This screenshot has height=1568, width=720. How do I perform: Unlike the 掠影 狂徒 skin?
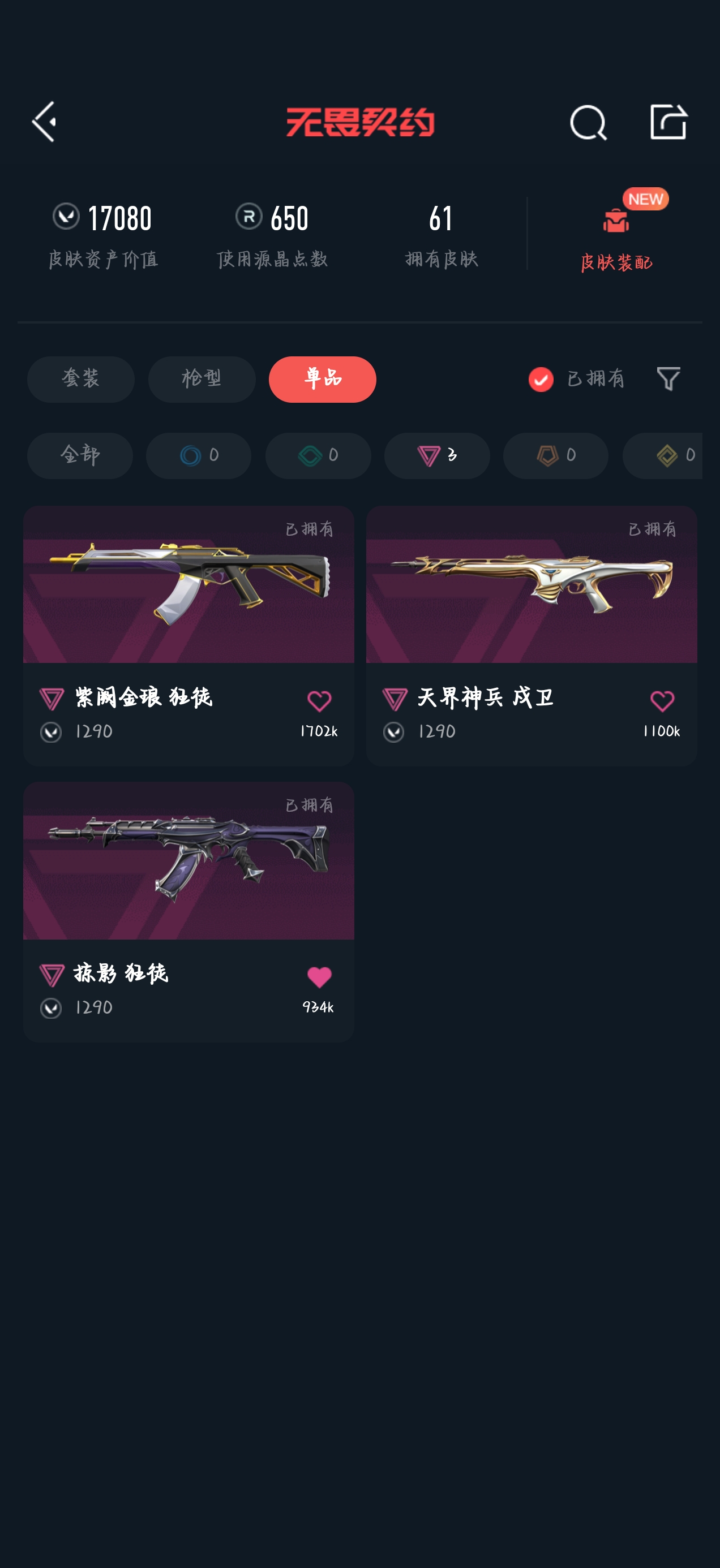point(319,977)
